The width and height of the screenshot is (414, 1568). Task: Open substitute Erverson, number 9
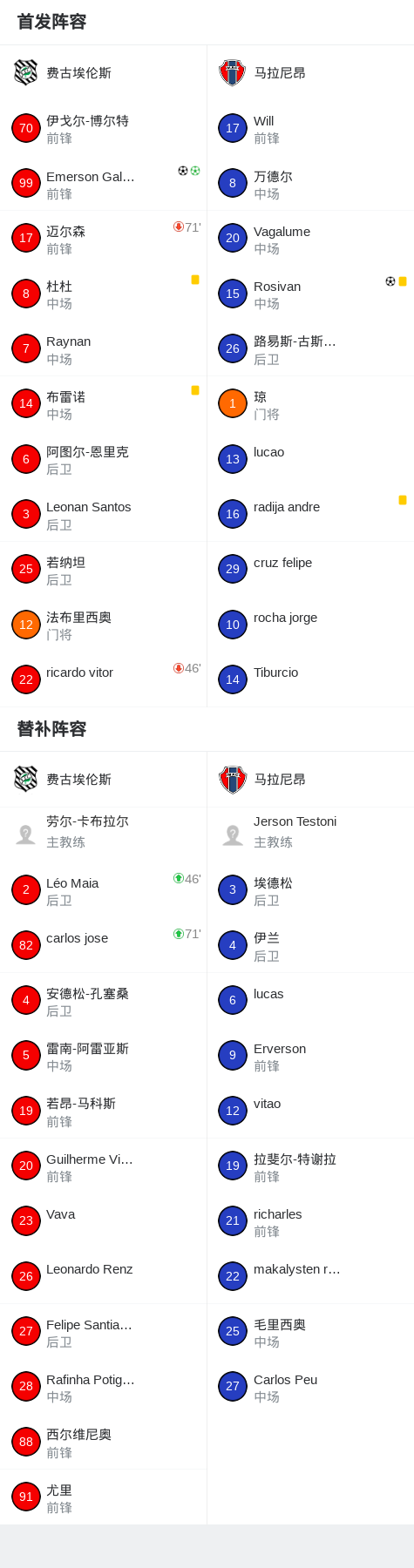[310, 1056]
